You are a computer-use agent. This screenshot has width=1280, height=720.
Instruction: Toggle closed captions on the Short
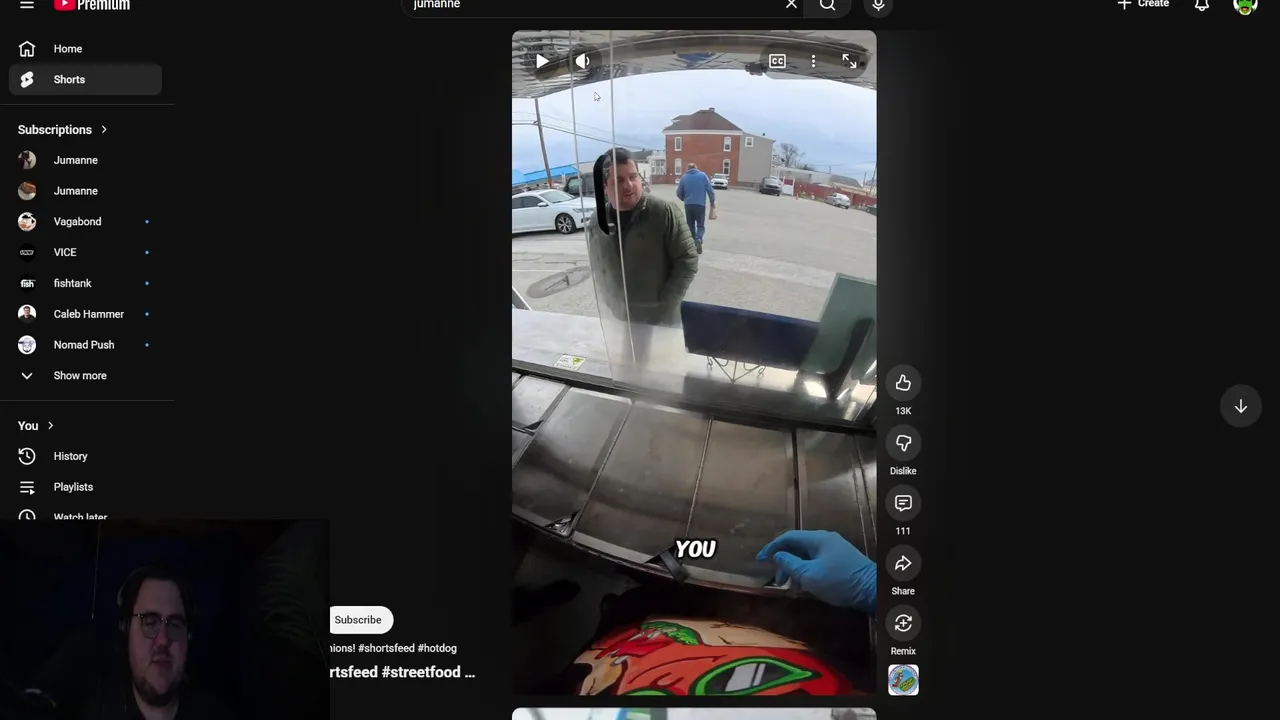coord(777,61)
